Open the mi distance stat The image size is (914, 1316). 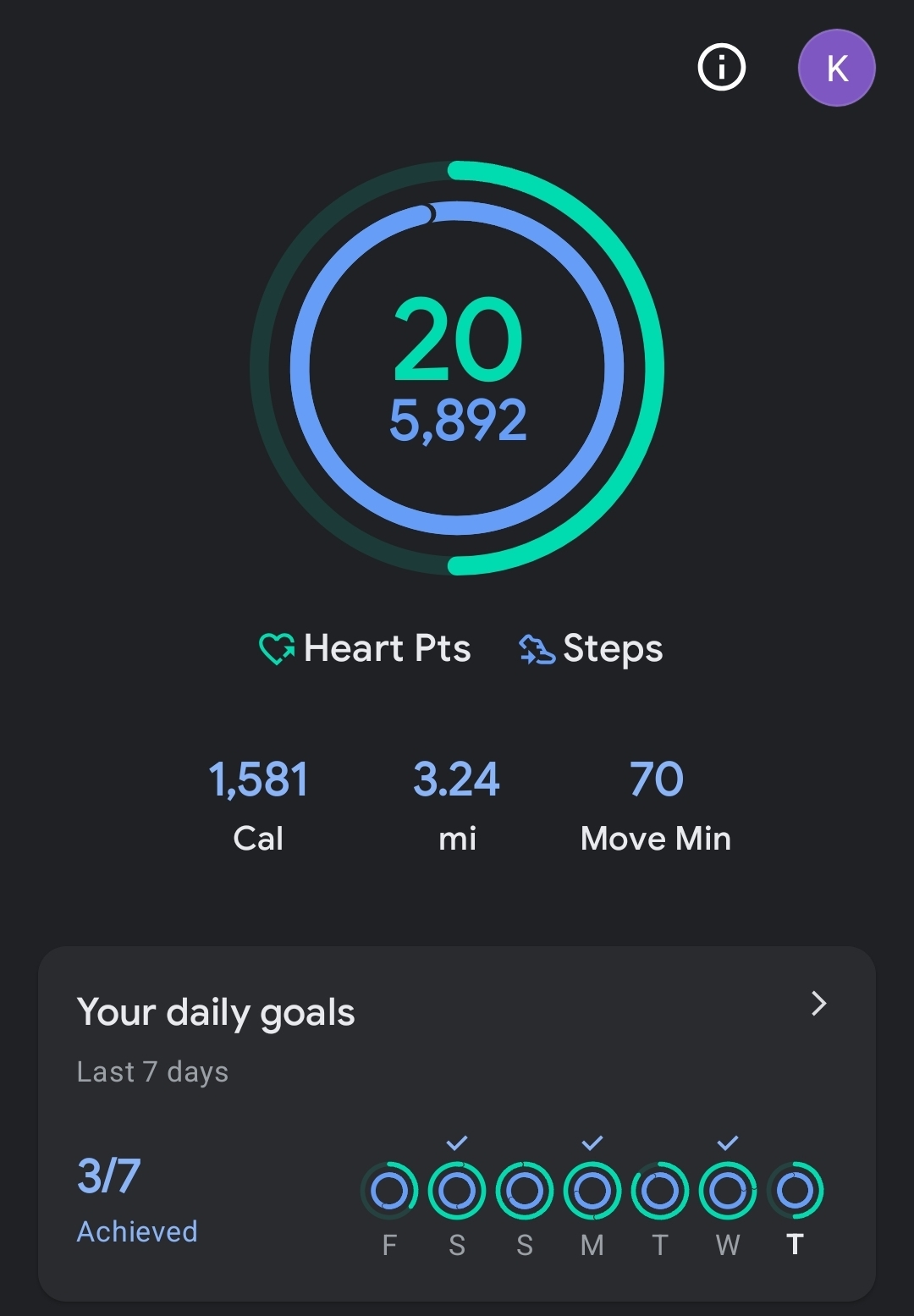[457, 804]
